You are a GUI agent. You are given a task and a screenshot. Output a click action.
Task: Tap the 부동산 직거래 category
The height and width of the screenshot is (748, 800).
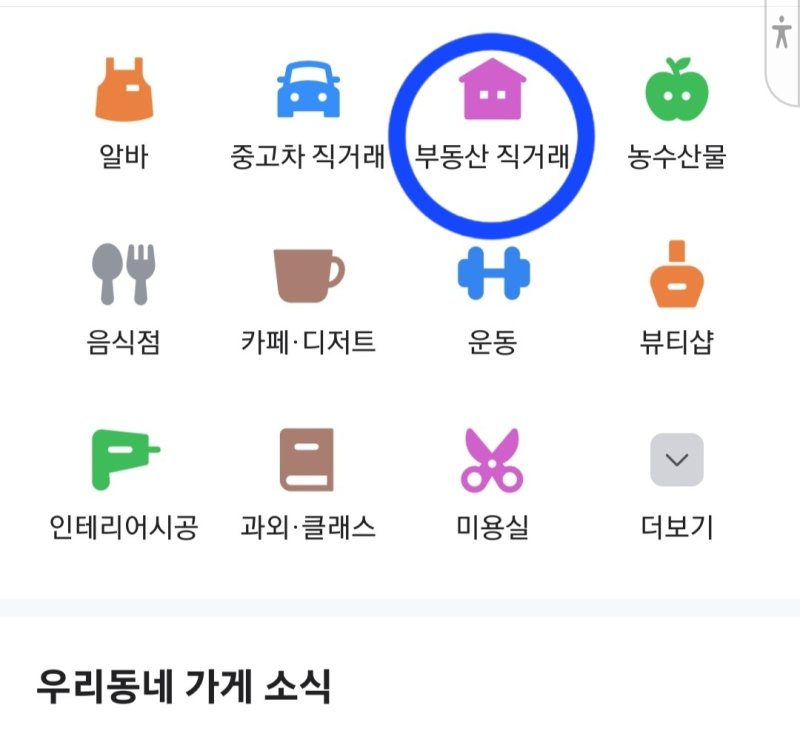click(491, 110)
